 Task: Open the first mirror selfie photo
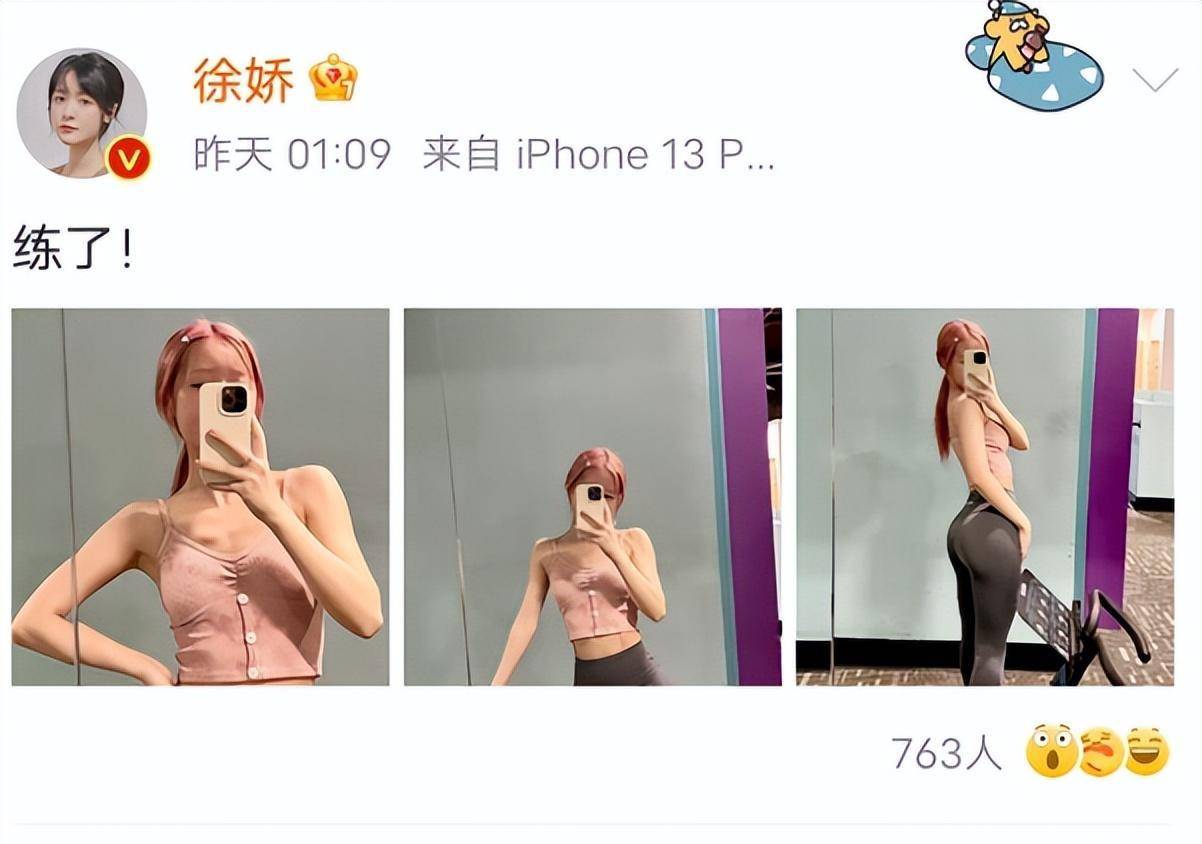[200, 497]
